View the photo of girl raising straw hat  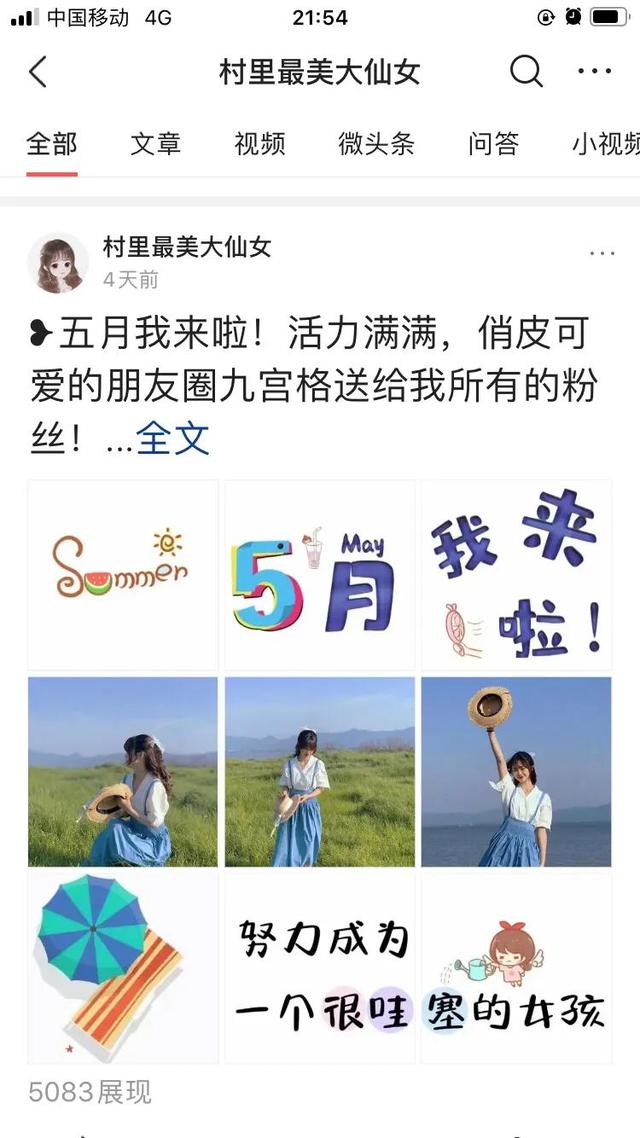[516, 771]
